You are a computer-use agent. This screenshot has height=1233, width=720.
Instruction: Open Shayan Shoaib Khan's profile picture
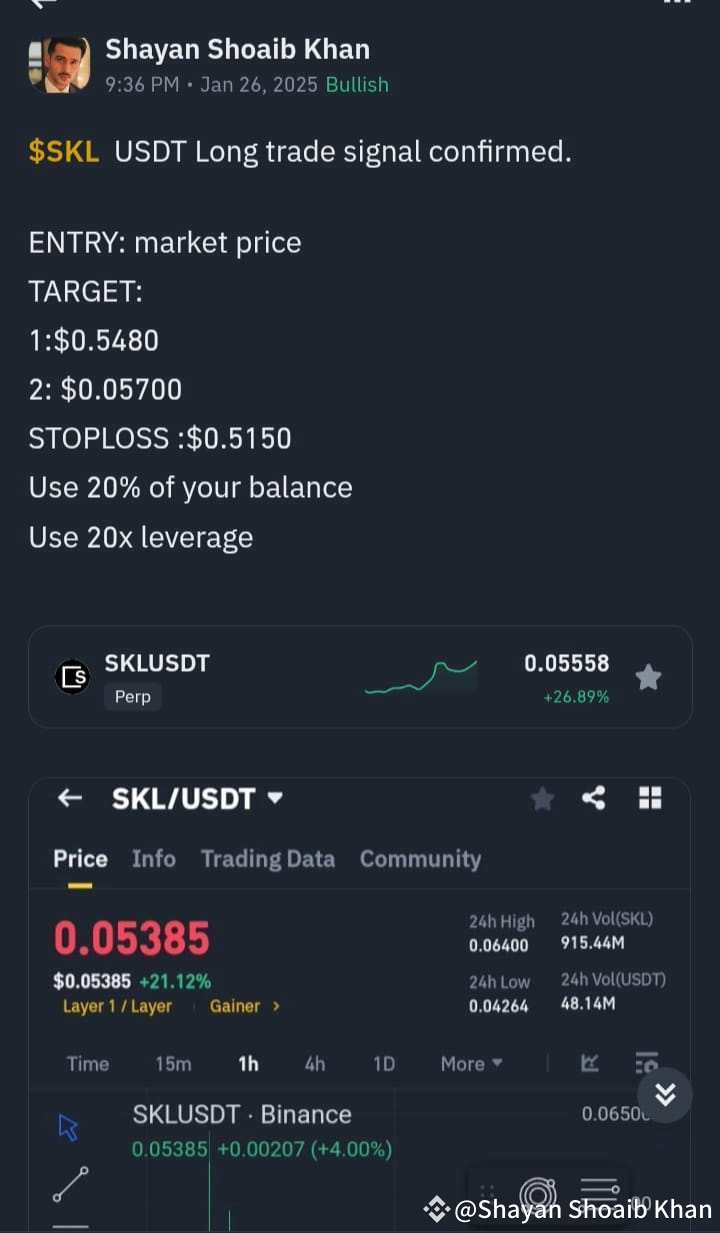pyautogui.click(x=60, y=64)
